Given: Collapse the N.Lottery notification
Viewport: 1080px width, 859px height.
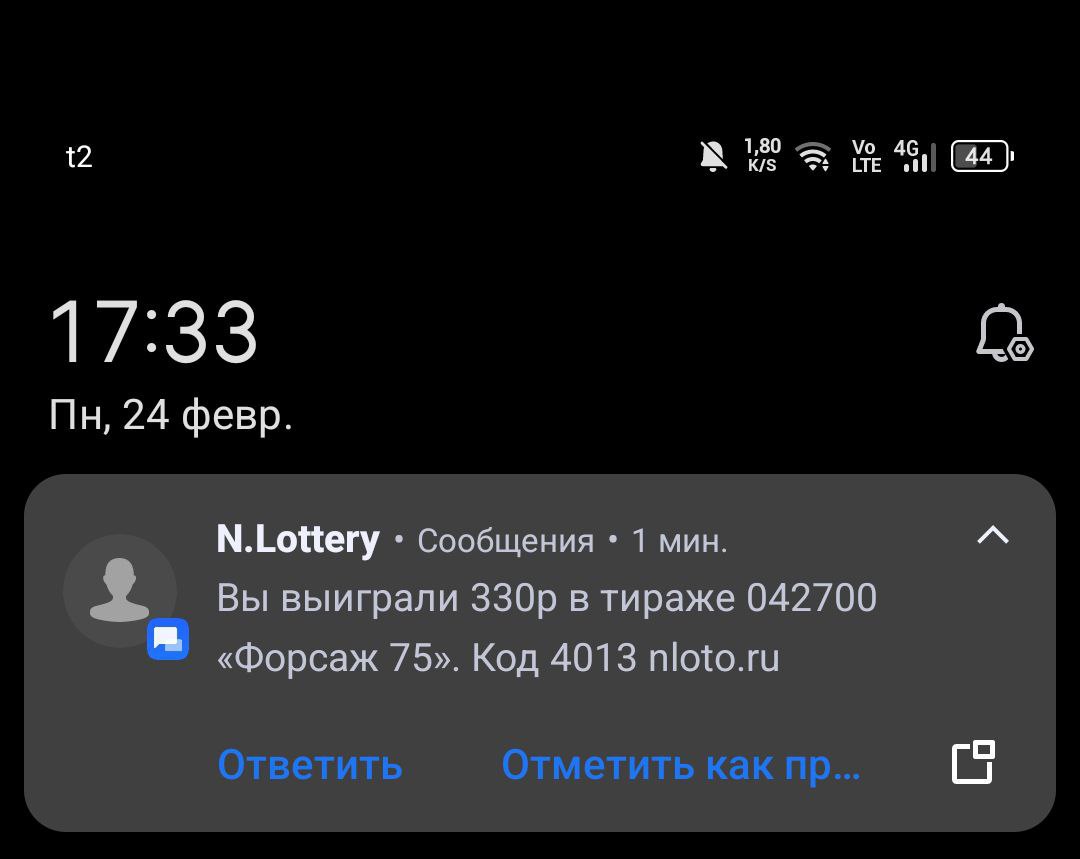Looking at the screenshot, I should [992, 536].
